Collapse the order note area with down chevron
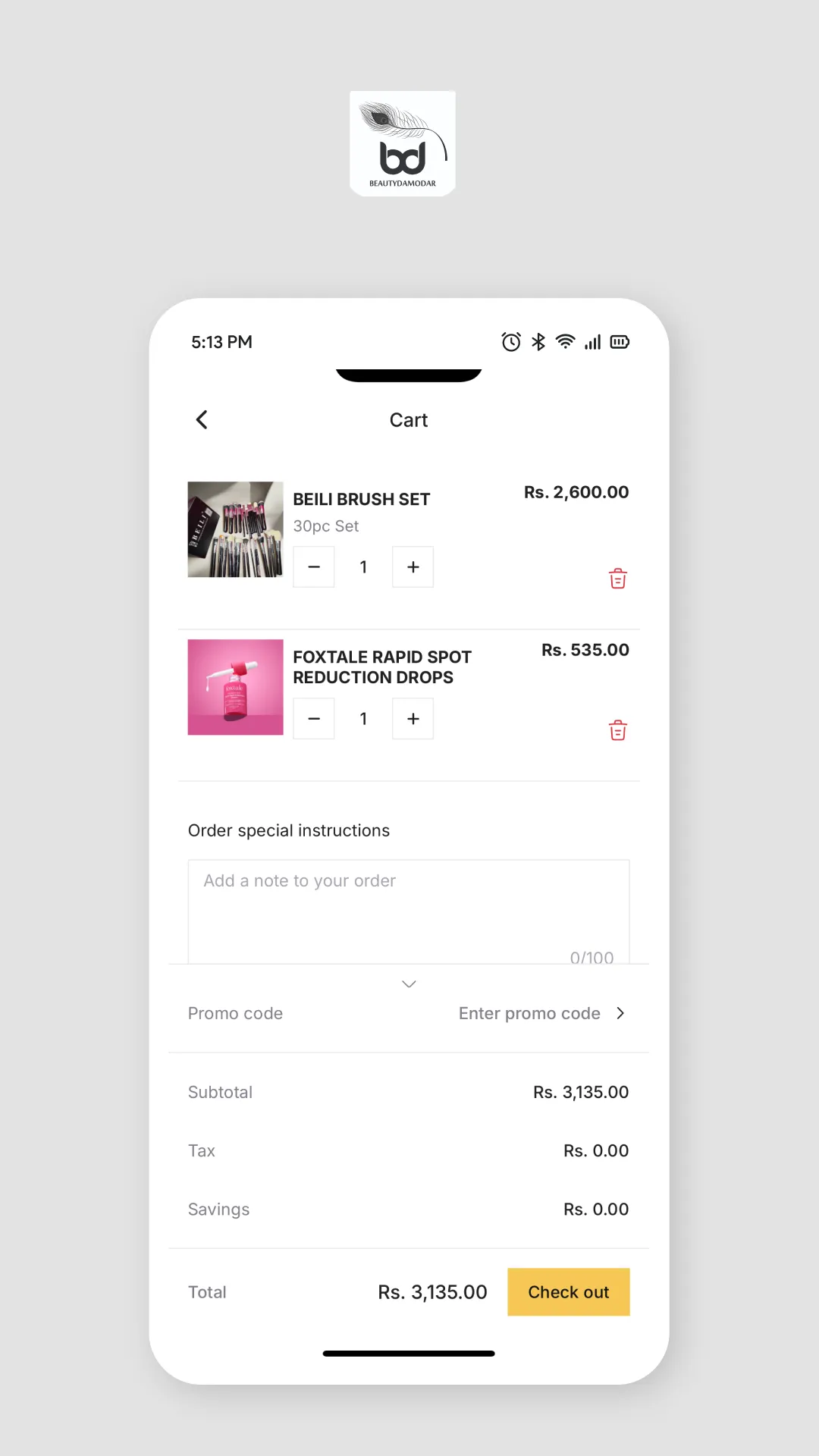Image resolution: width=819 pixels, height=1456 pixels. [409, 984]
